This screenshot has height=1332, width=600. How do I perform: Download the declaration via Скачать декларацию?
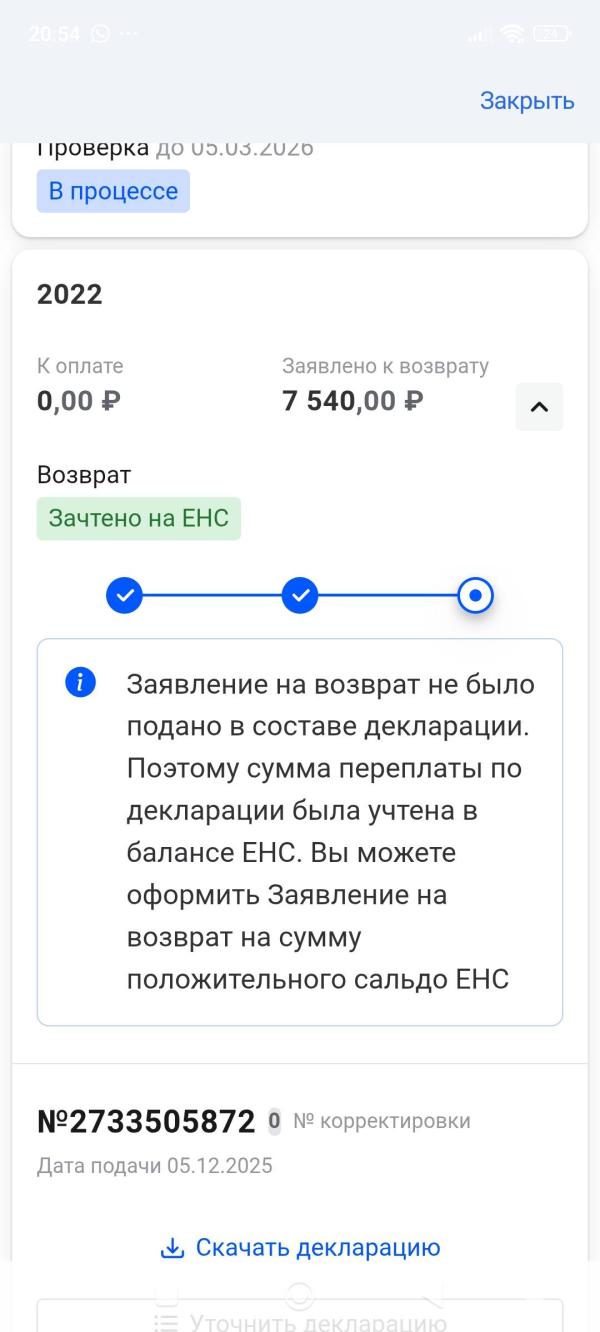coord(300,1248)
